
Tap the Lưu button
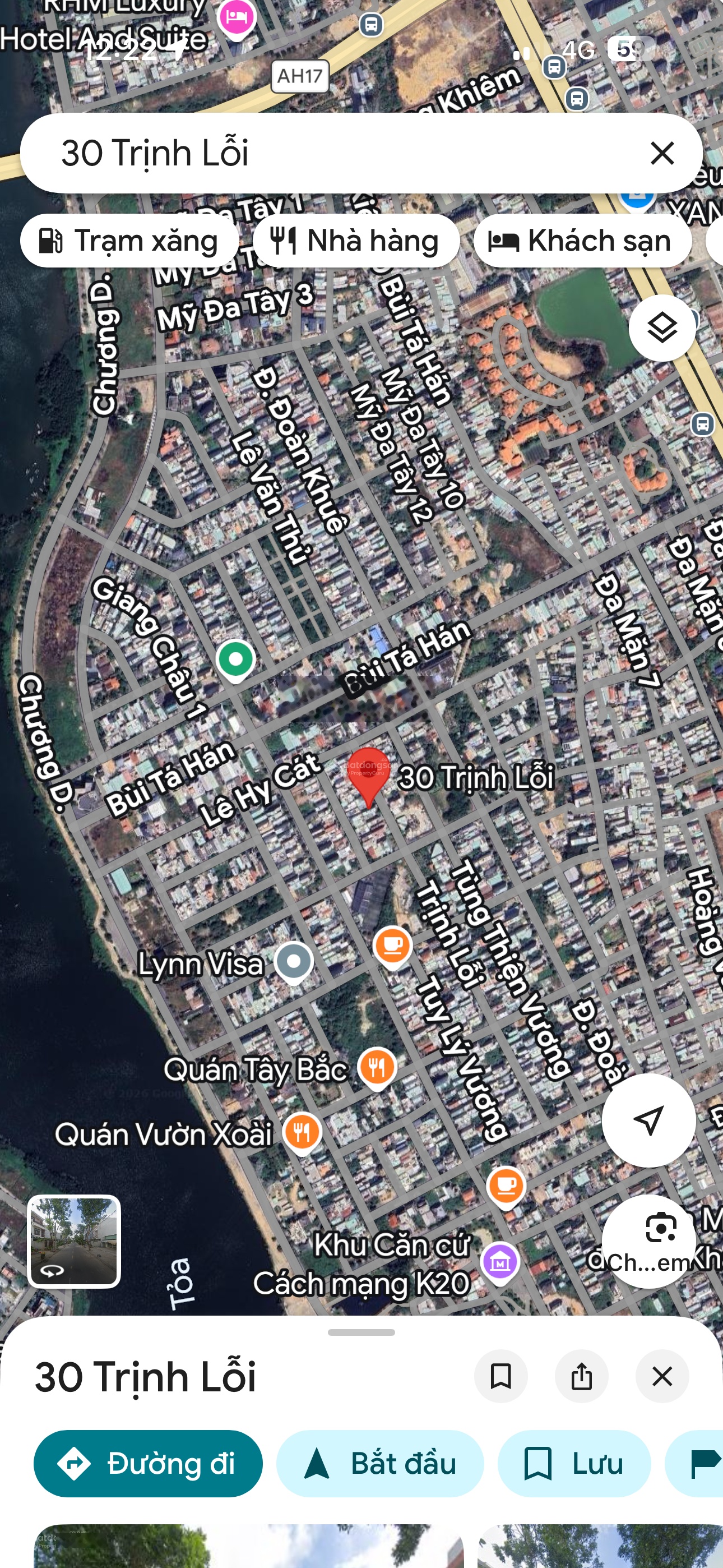click(574, 1463)
